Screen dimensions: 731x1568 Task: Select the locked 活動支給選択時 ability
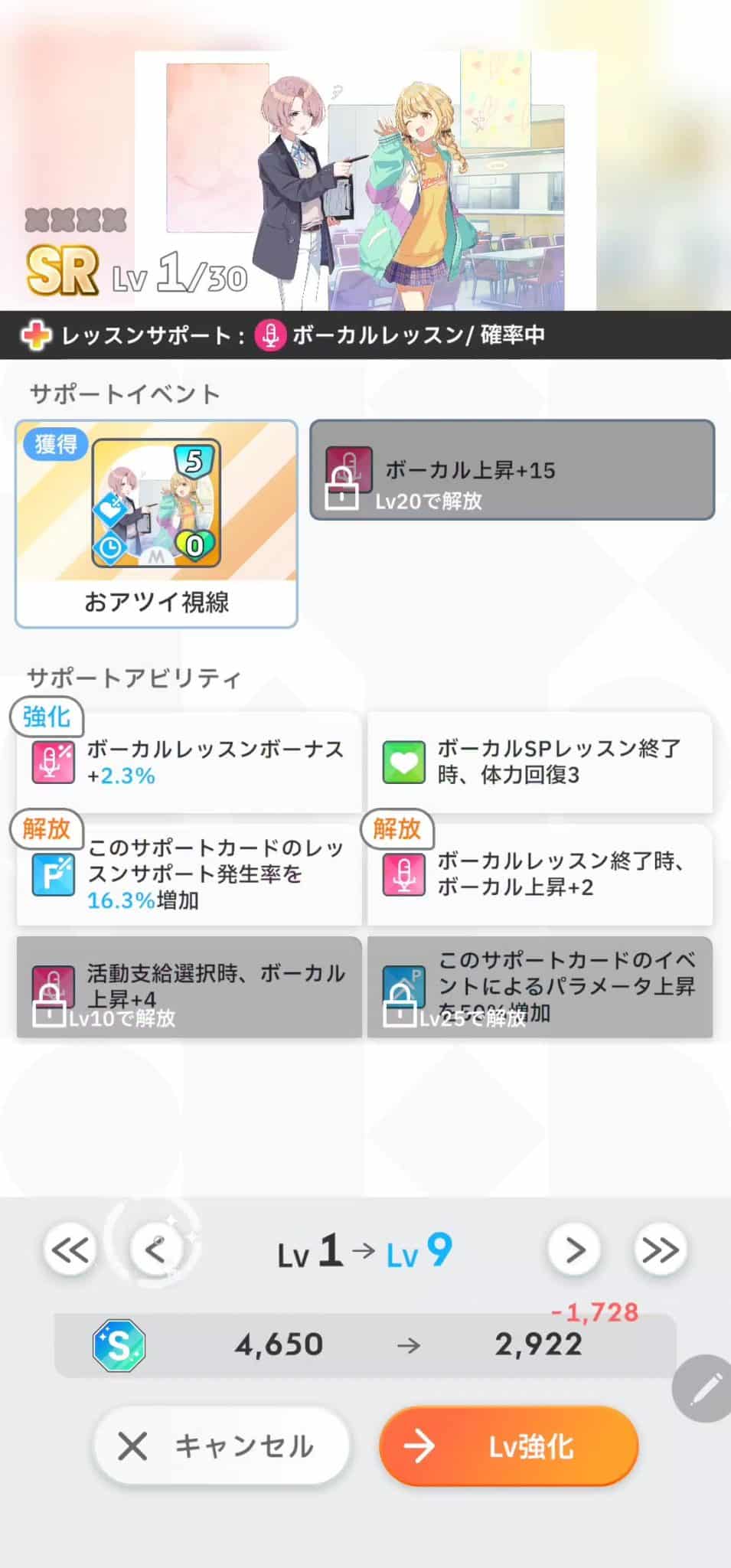188,987
